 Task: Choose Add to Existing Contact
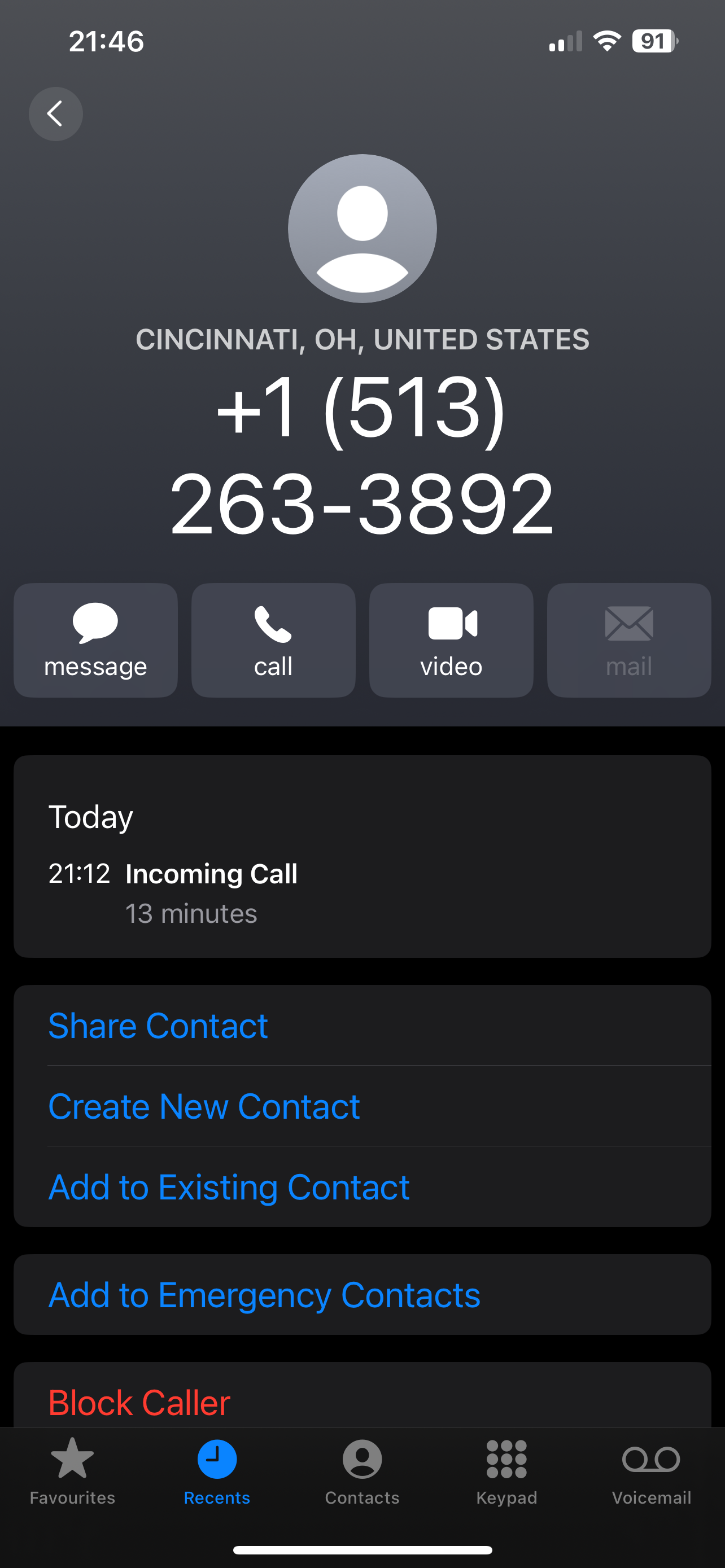[x=362, y=1187]
